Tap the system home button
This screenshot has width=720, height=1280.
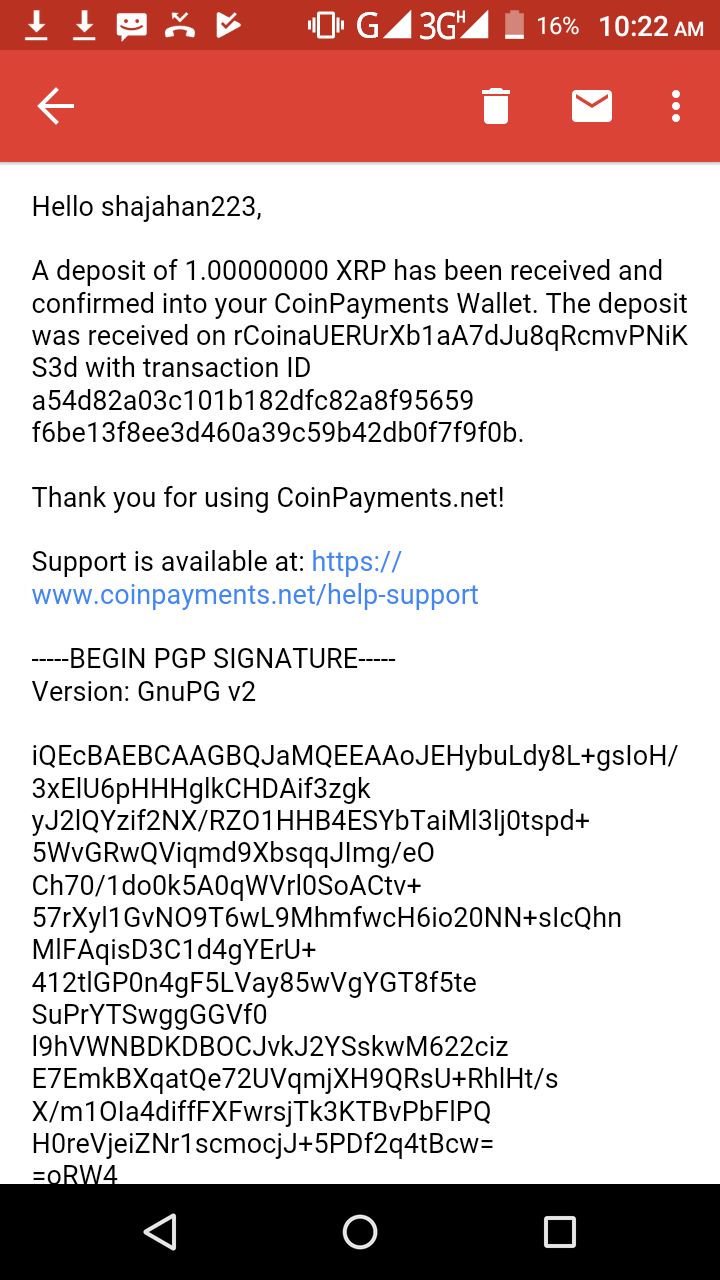(360, 1232)
